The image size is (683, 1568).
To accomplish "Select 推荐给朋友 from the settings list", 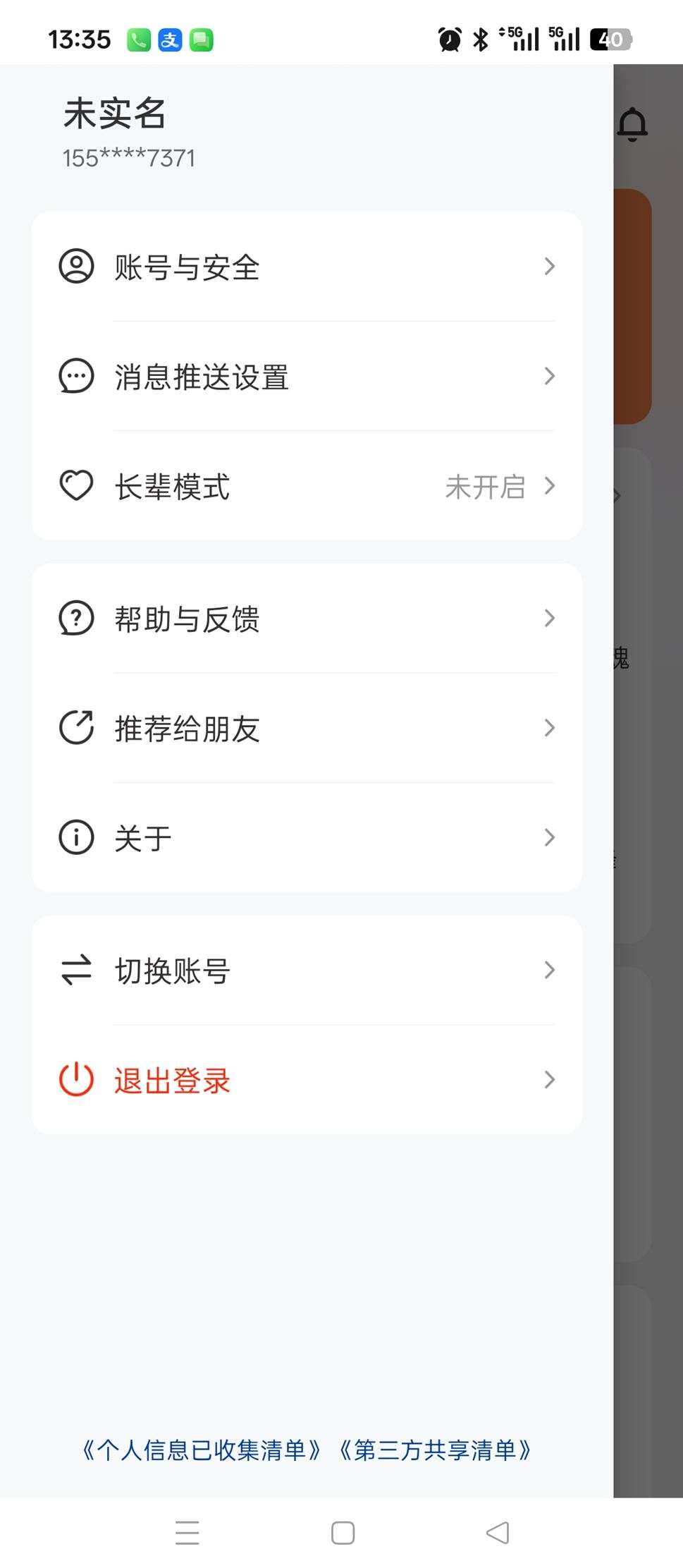I will click(187, 728).
